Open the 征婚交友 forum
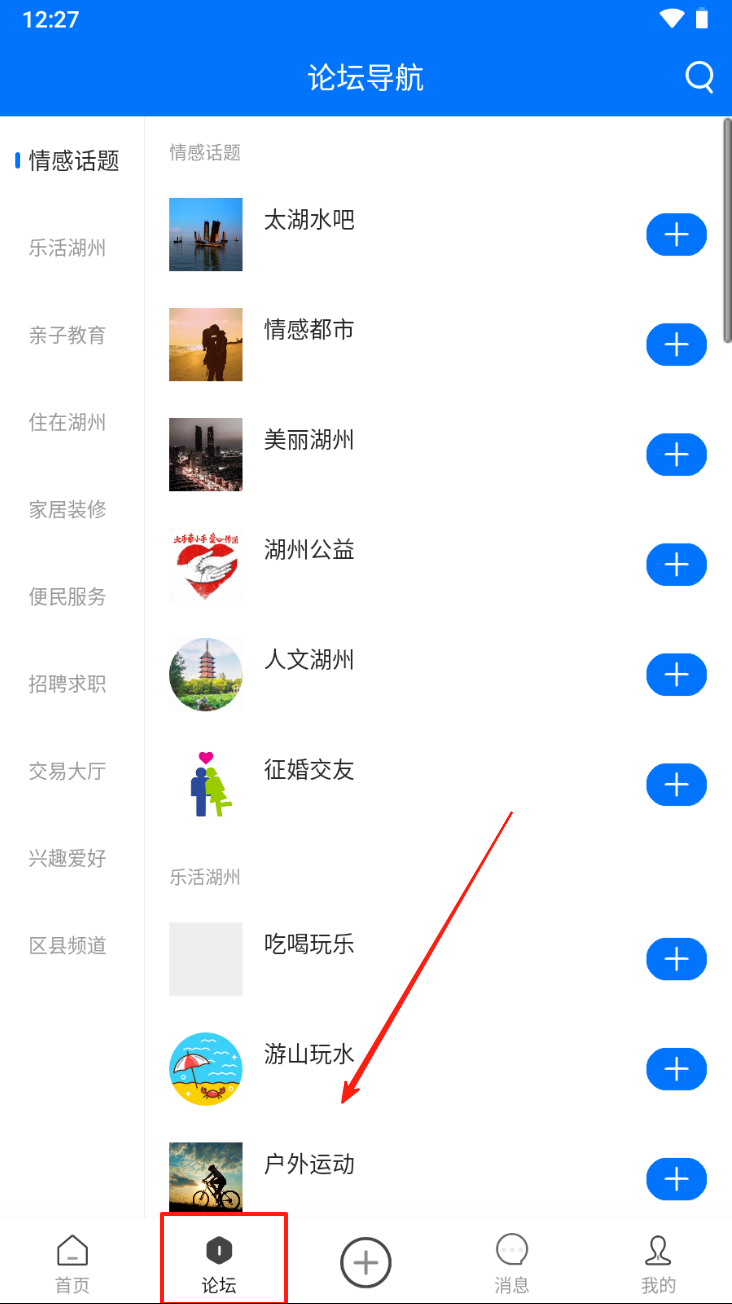 click(309, 770)
